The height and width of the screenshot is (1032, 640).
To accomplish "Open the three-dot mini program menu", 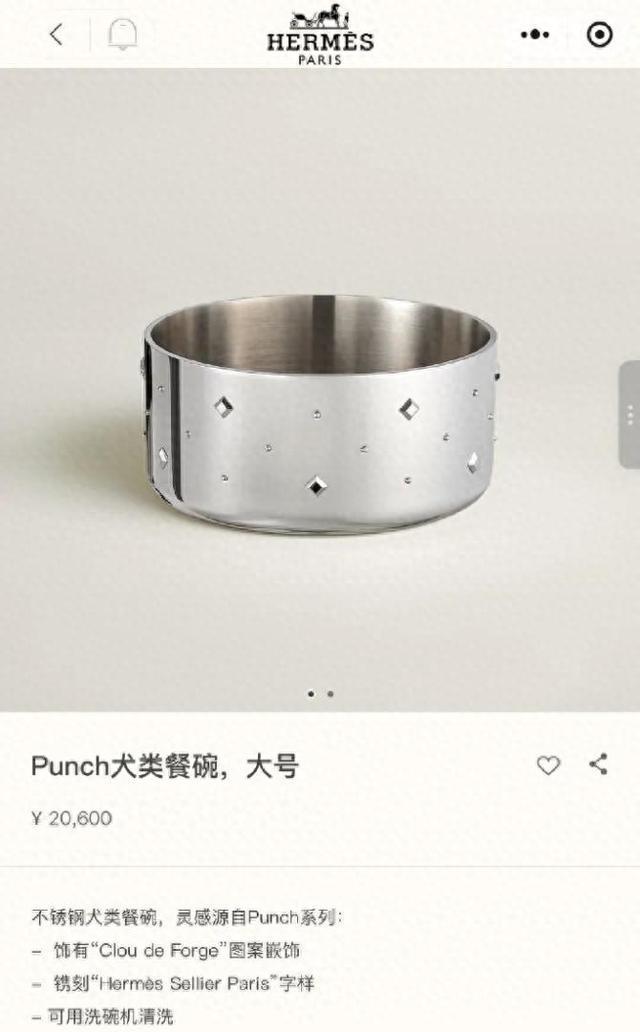I will 535,34.
